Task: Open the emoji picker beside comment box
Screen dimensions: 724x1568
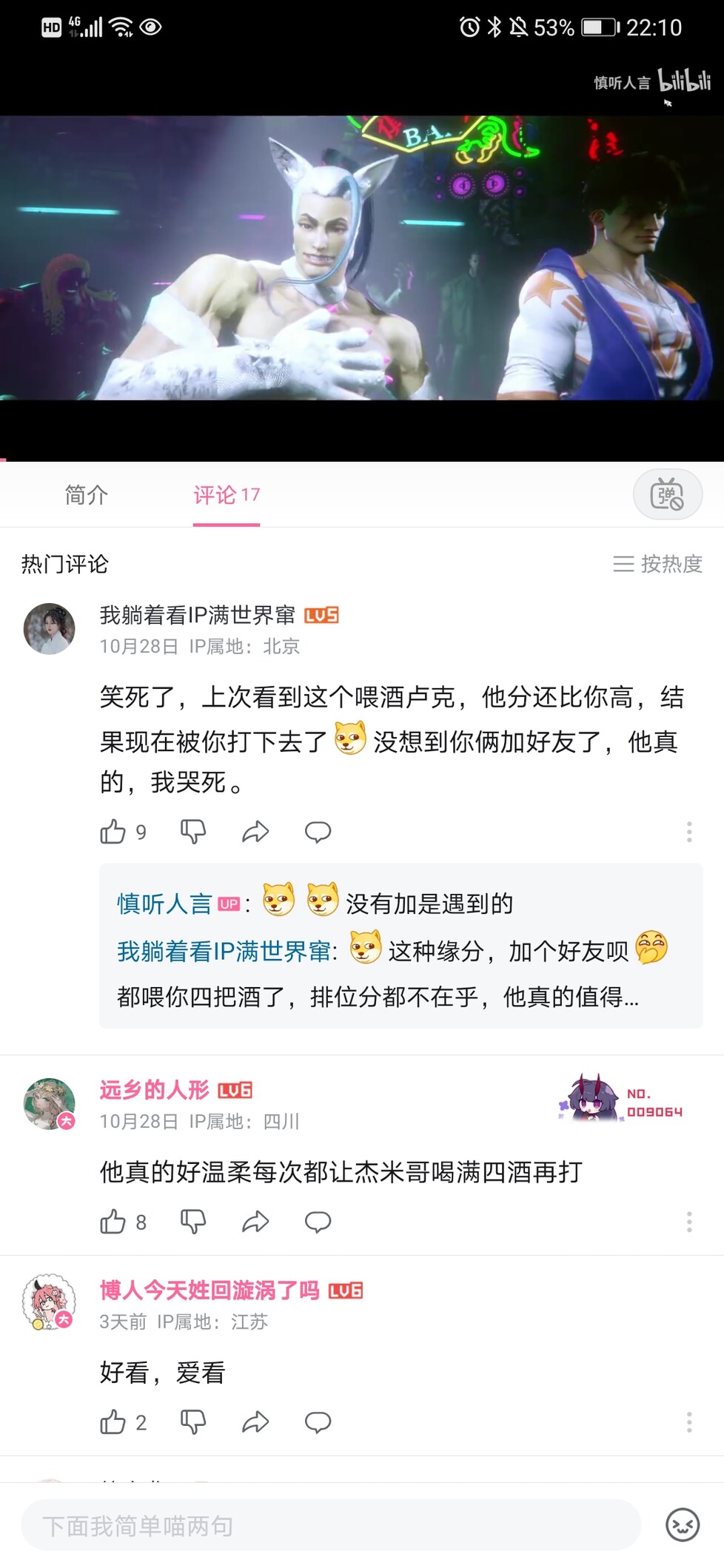Action: click(x=682, y=1525)
